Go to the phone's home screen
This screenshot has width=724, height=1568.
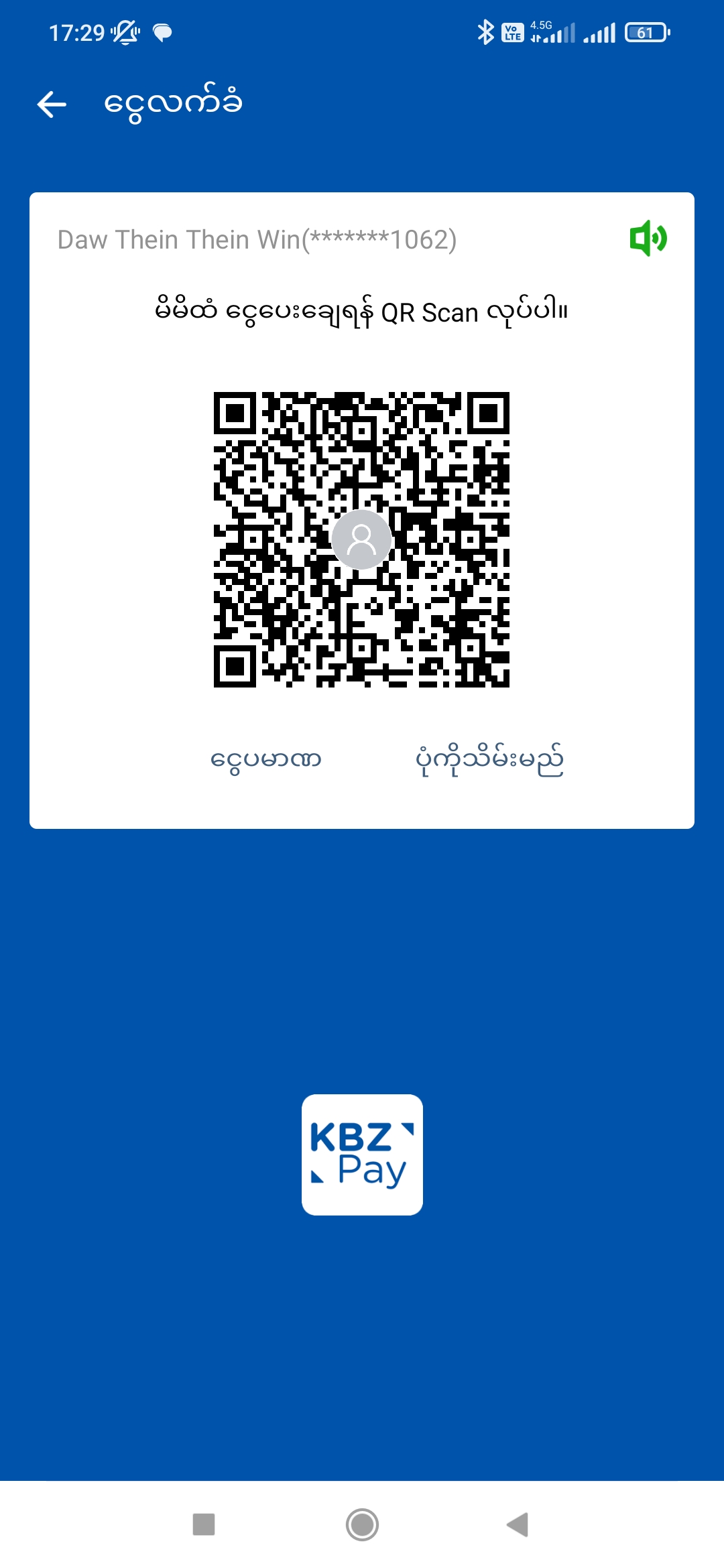362,1524
